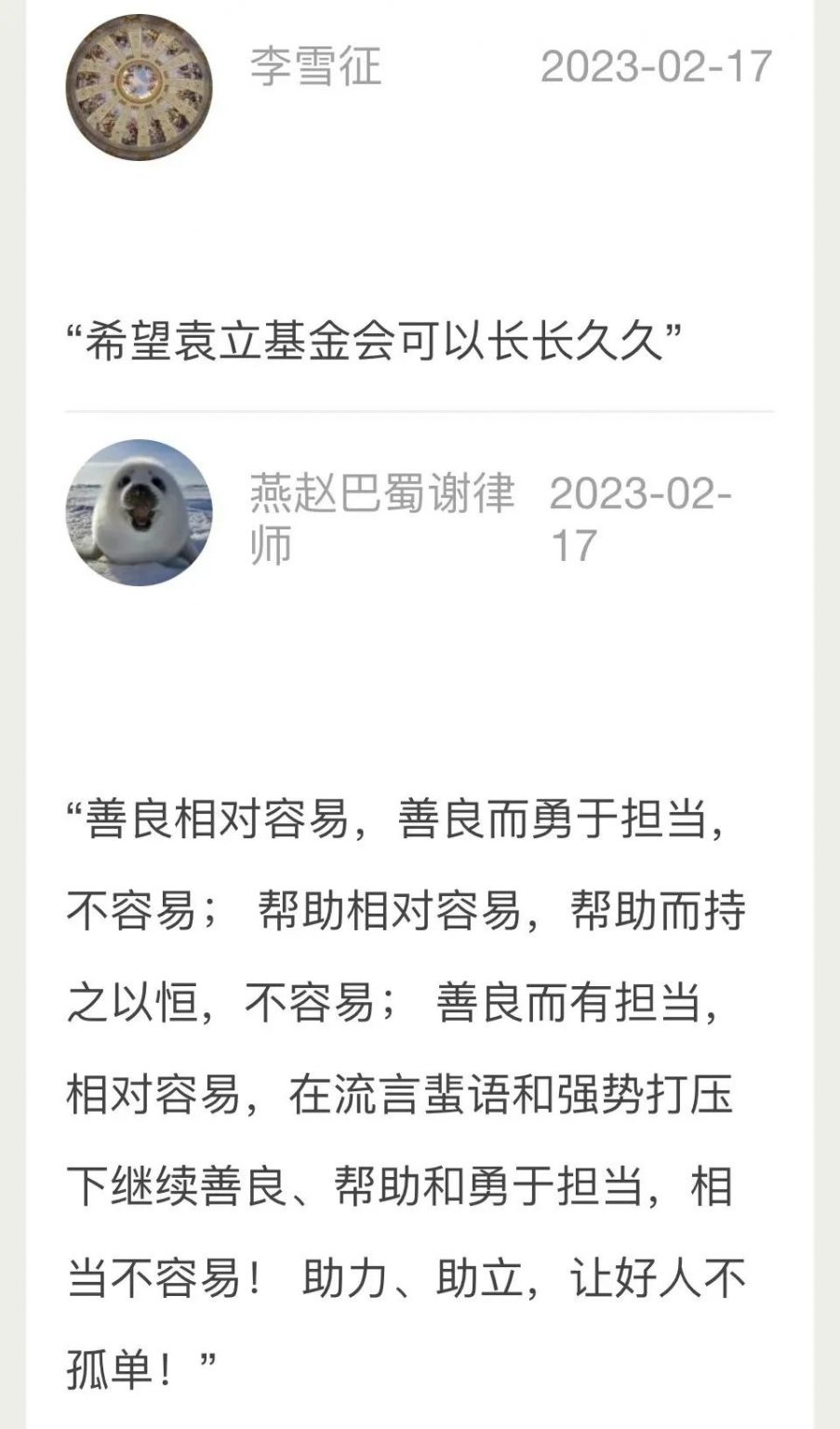Open 李雪征's profile avatar
Image resolution: width=840 pixels, height=1429 pixels.
pos(140,87)
